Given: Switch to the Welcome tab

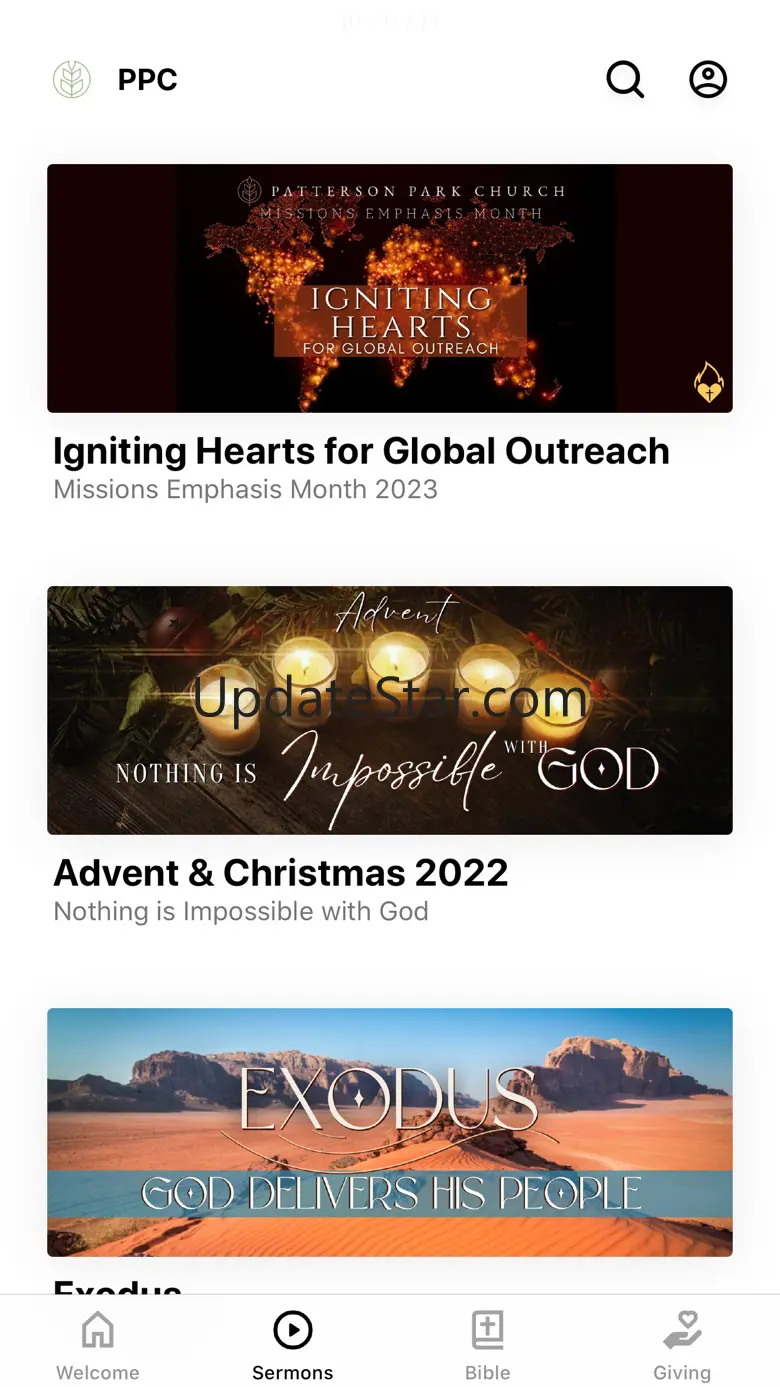Looking at the screenshot, I should click(98, 1345).
